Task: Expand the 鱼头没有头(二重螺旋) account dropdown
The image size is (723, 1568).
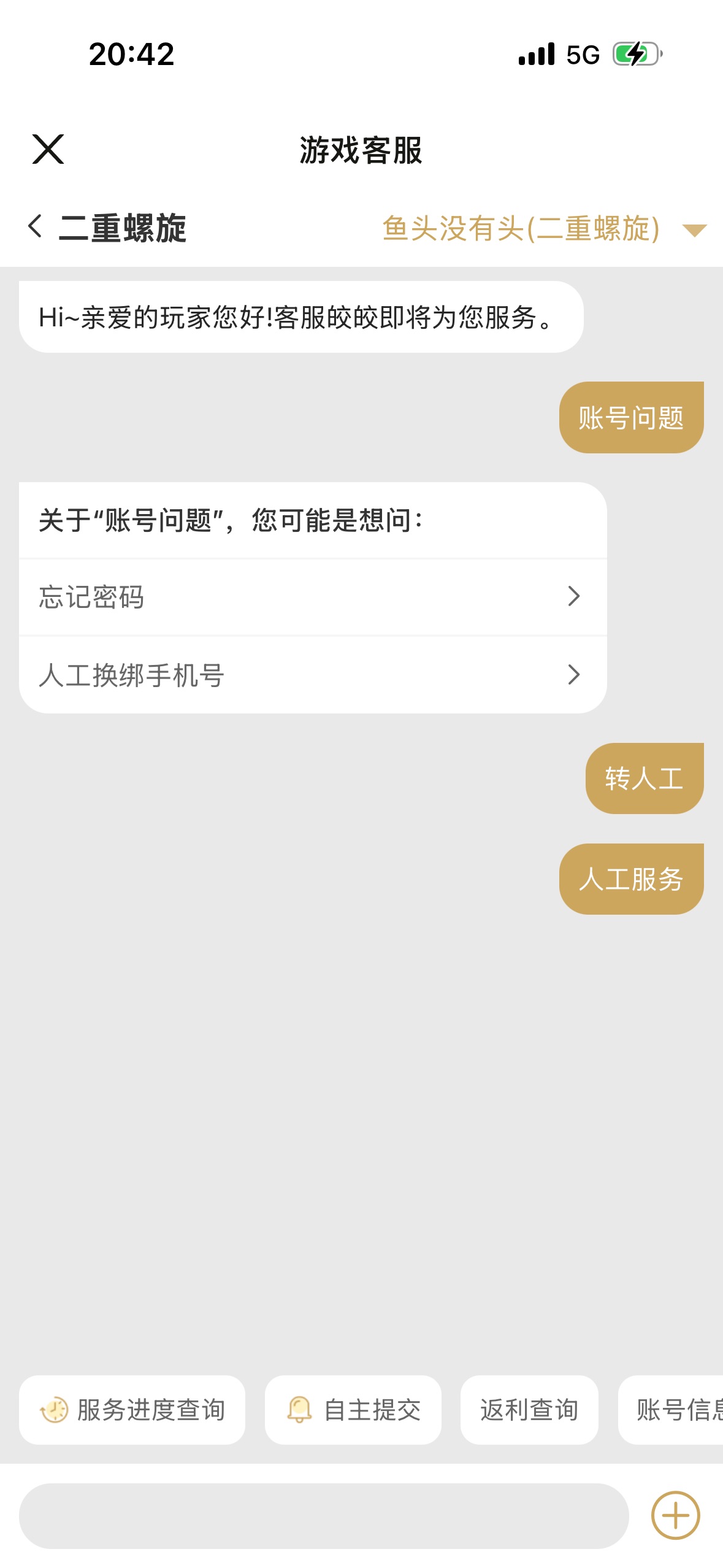Action: [694, 230]
